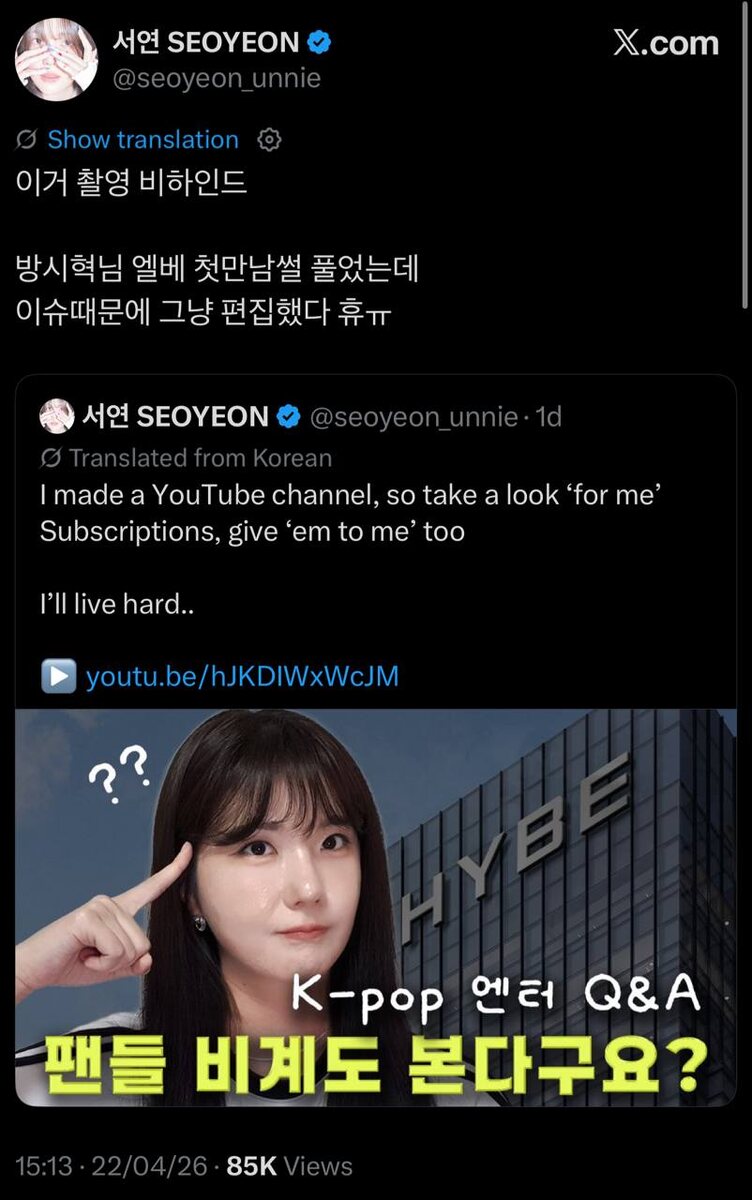
Task: Open the youtu.be/hJKDIWxWcJM link
Action: [x=242, y=677]
